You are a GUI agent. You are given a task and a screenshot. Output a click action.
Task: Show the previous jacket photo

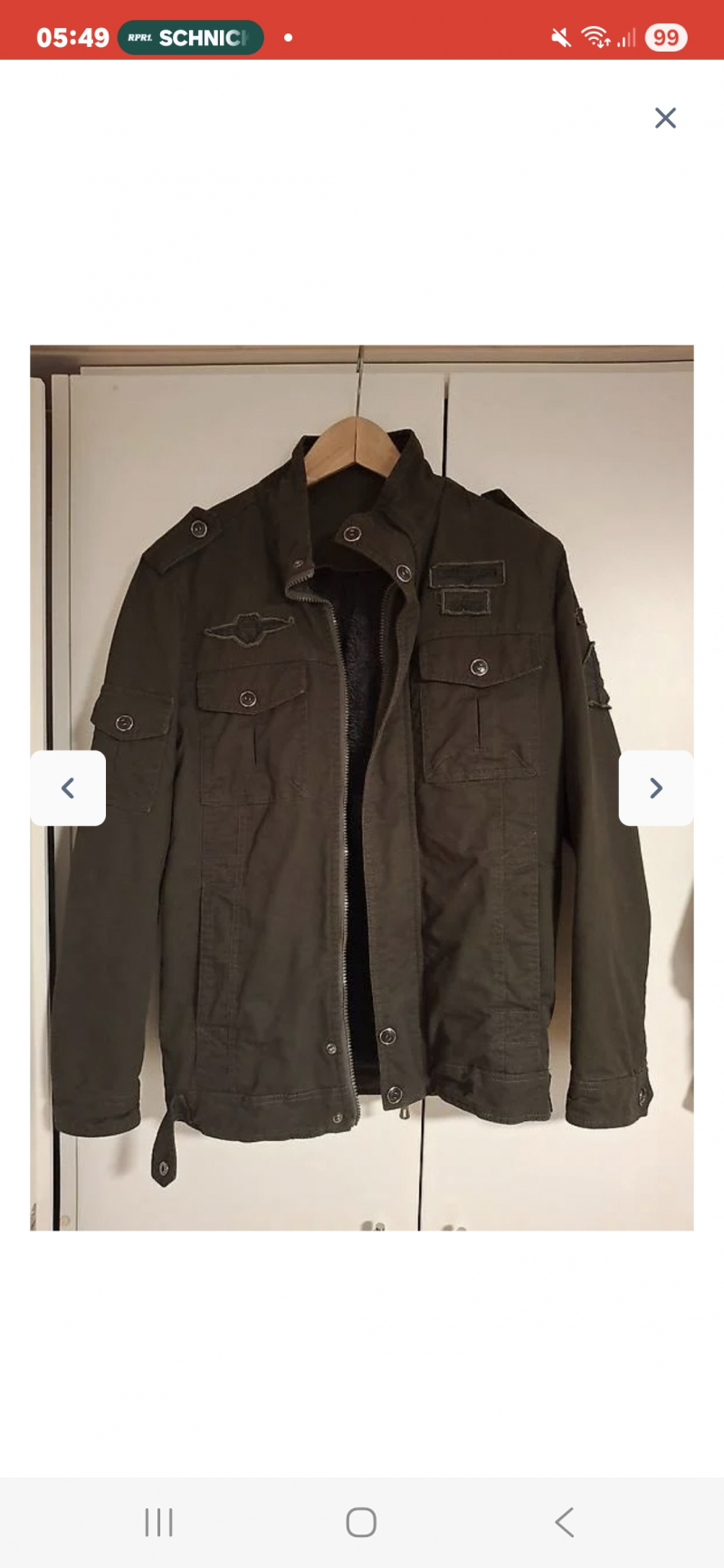pyautogui.click(x=68, y=788)
